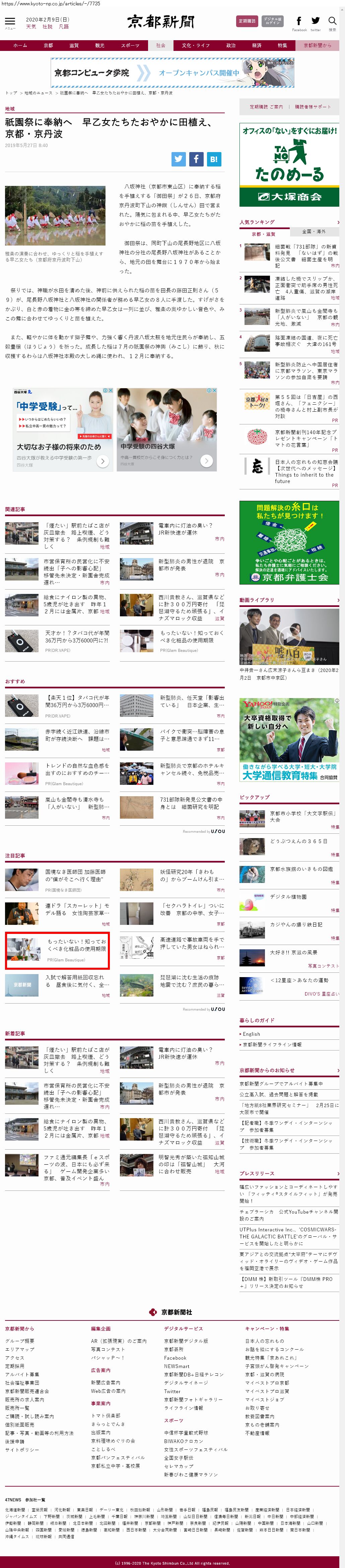345x1568 pixels.
Task: Open the English link in 暮らしのガイド
Action: point(251,1034)
